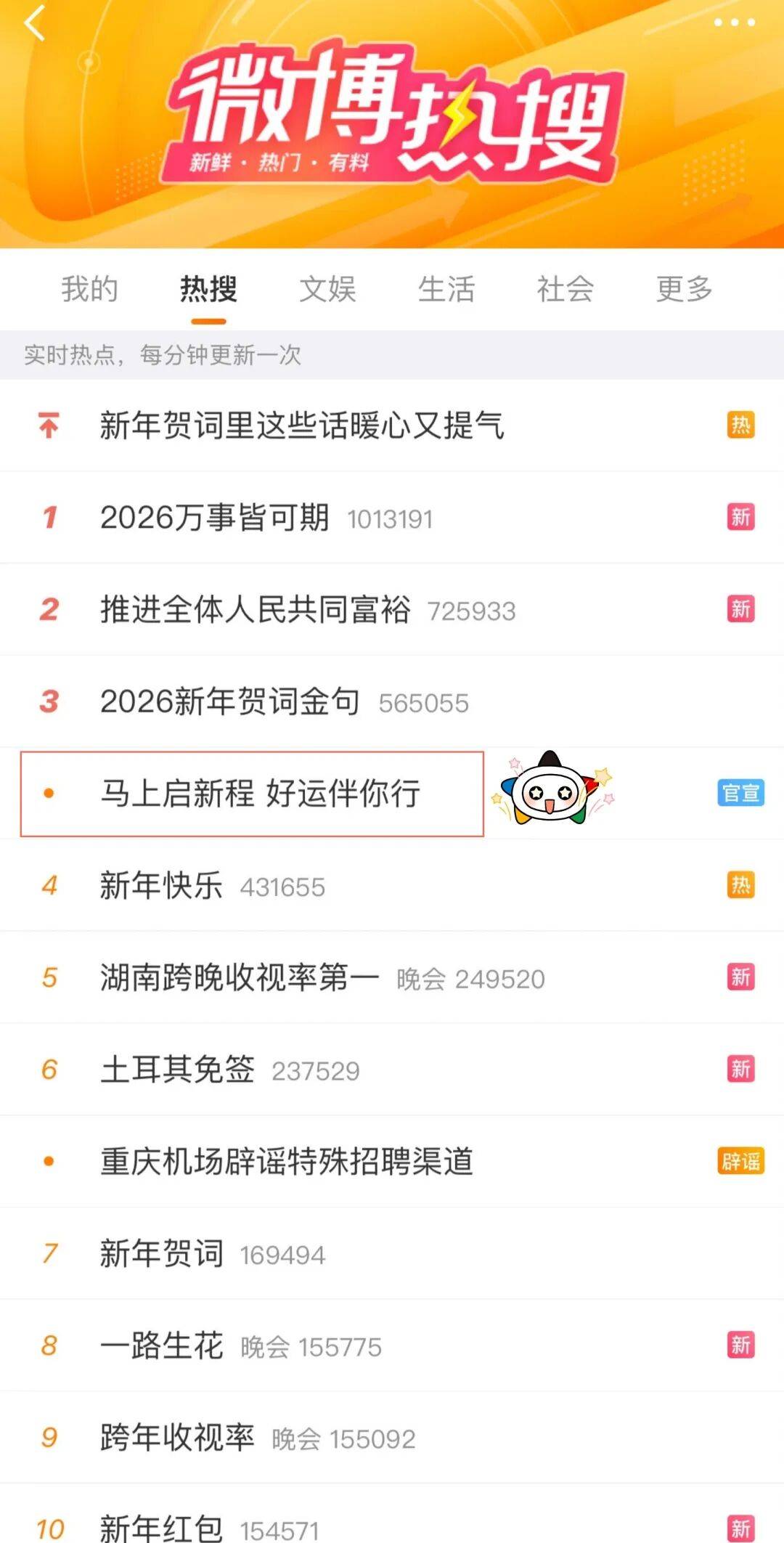Image resolution: width=784 pixels, height=1543 pixels.
Task: Select the 生活 tab
Action: (446, 289)
